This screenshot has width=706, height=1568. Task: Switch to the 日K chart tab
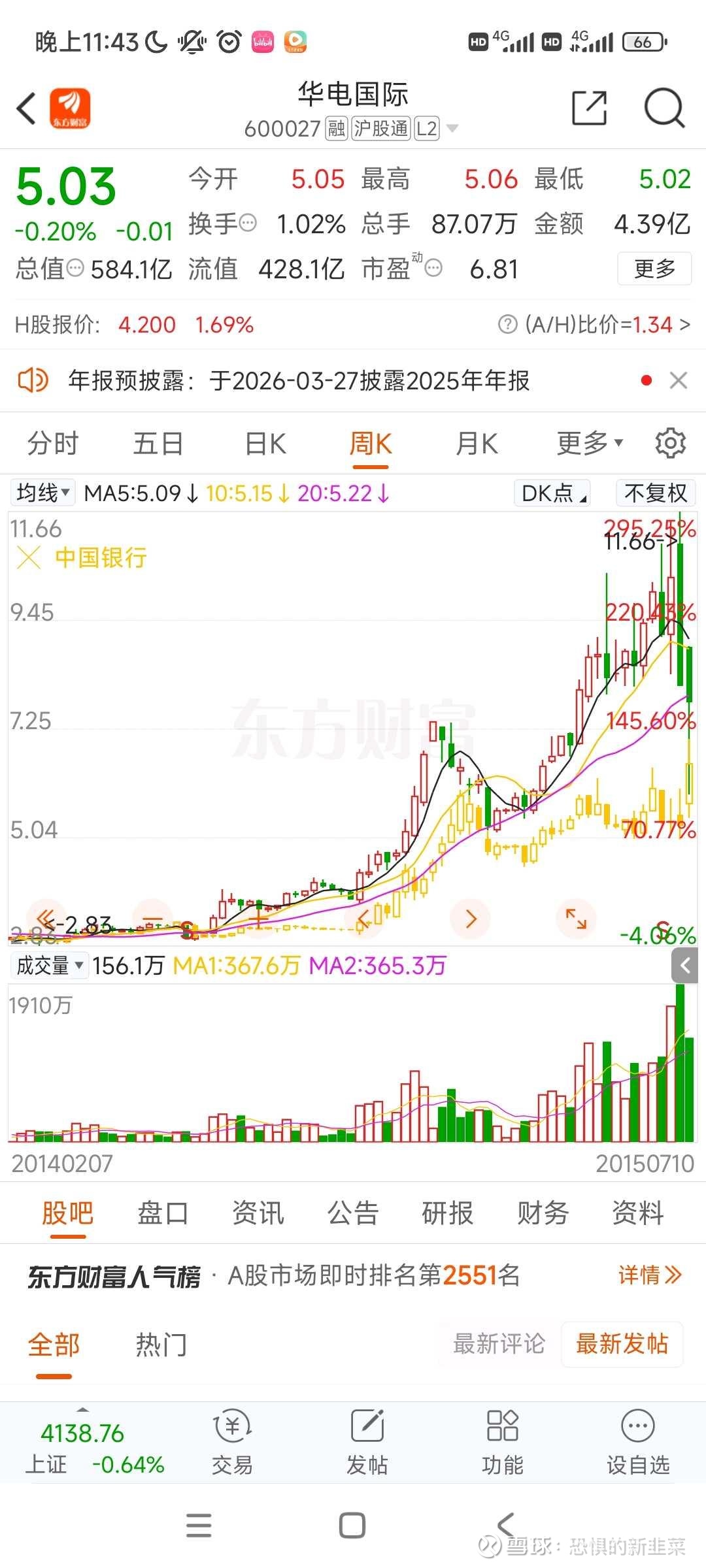(x=265, y=444)
